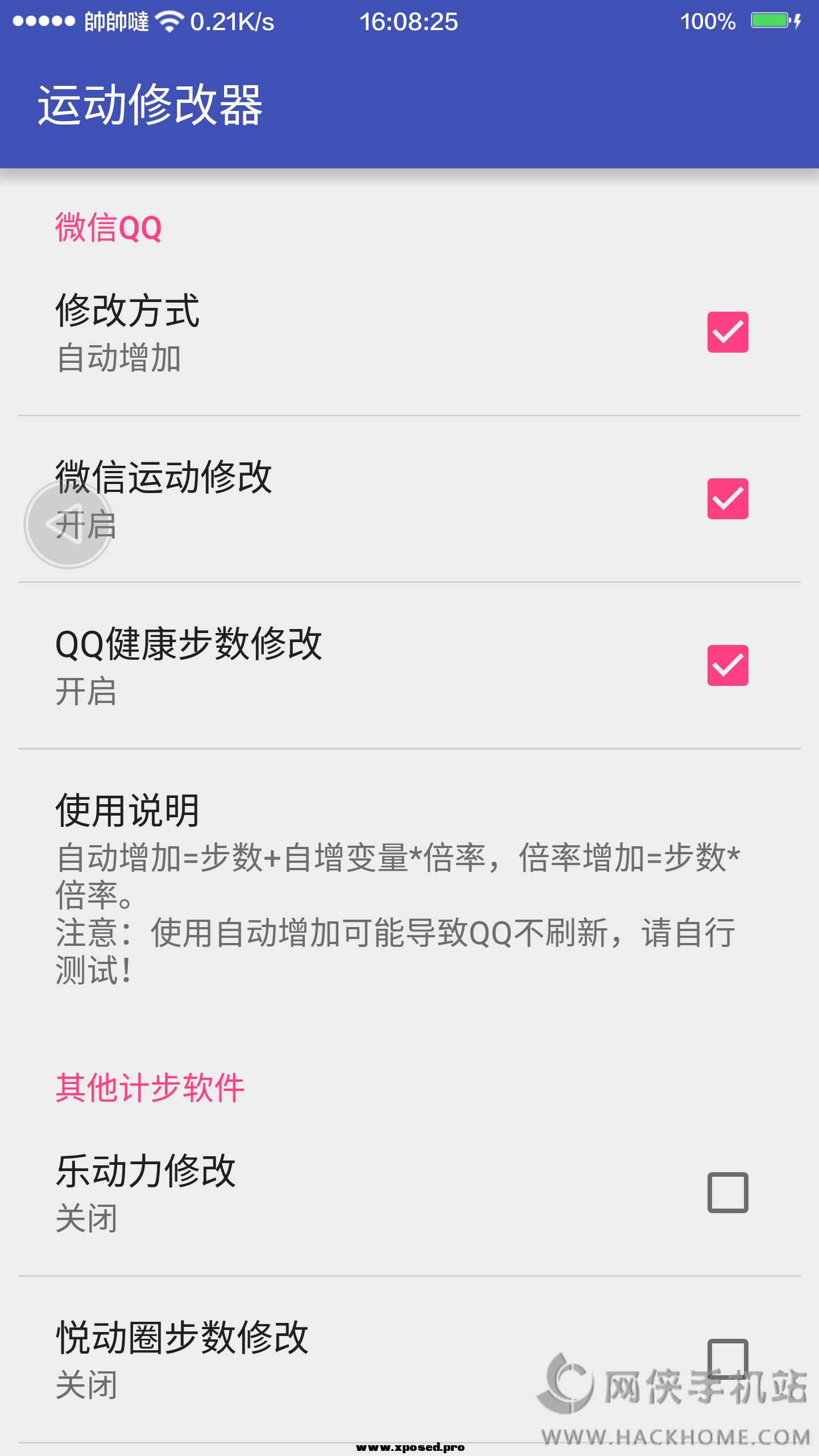The height and width of the screenshot is (1456, 819).
Task: Check the 悦动圈步数修改 checkbox
Action: (x=727, y=1358)
